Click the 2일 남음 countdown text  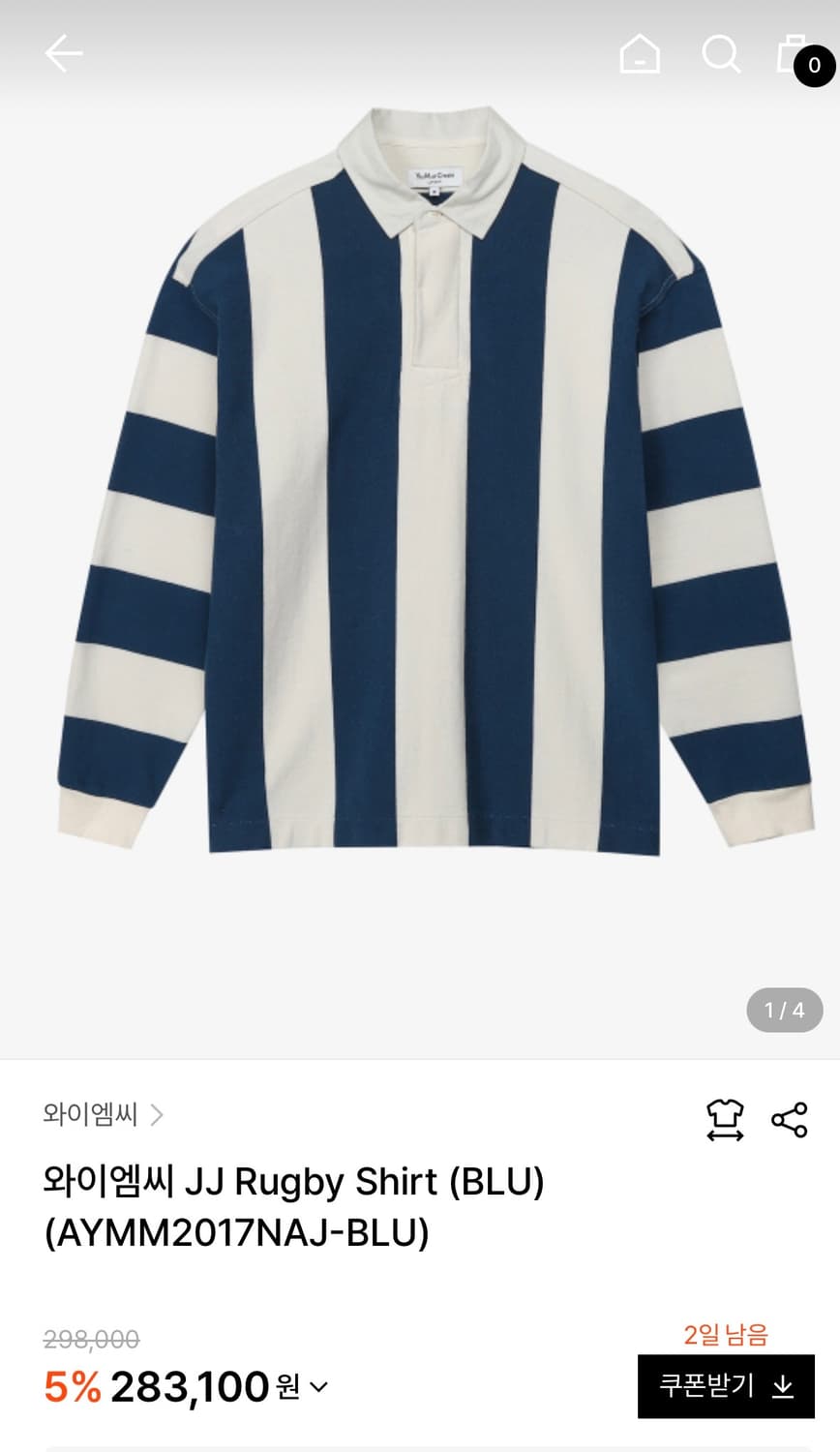click(x=726, y=1336)
